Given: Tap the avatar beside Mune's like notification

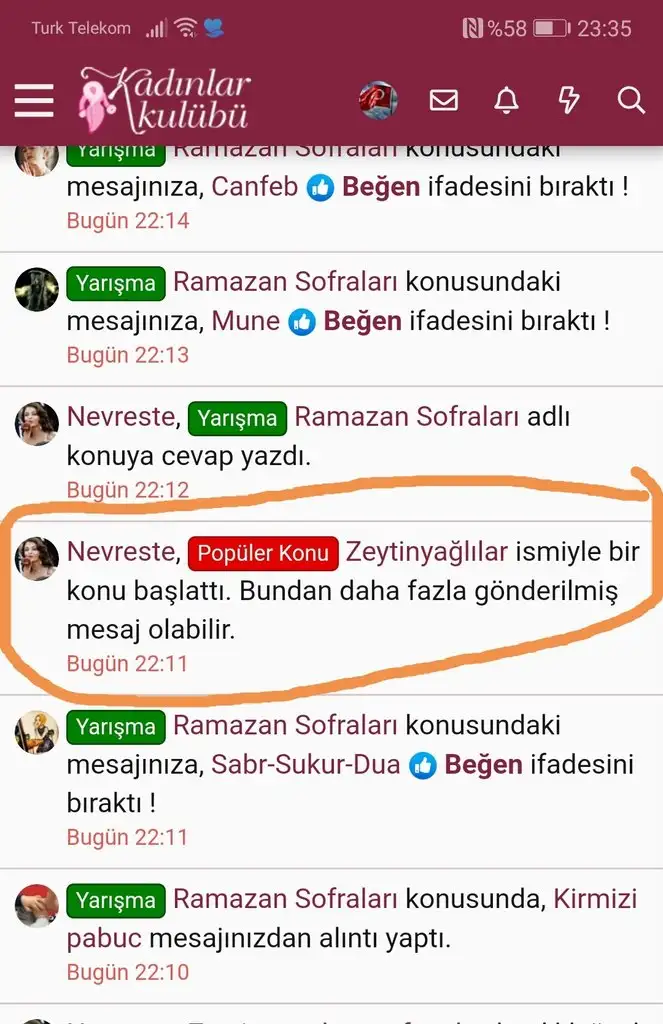Looking at the screenshot, I should 37,289.
